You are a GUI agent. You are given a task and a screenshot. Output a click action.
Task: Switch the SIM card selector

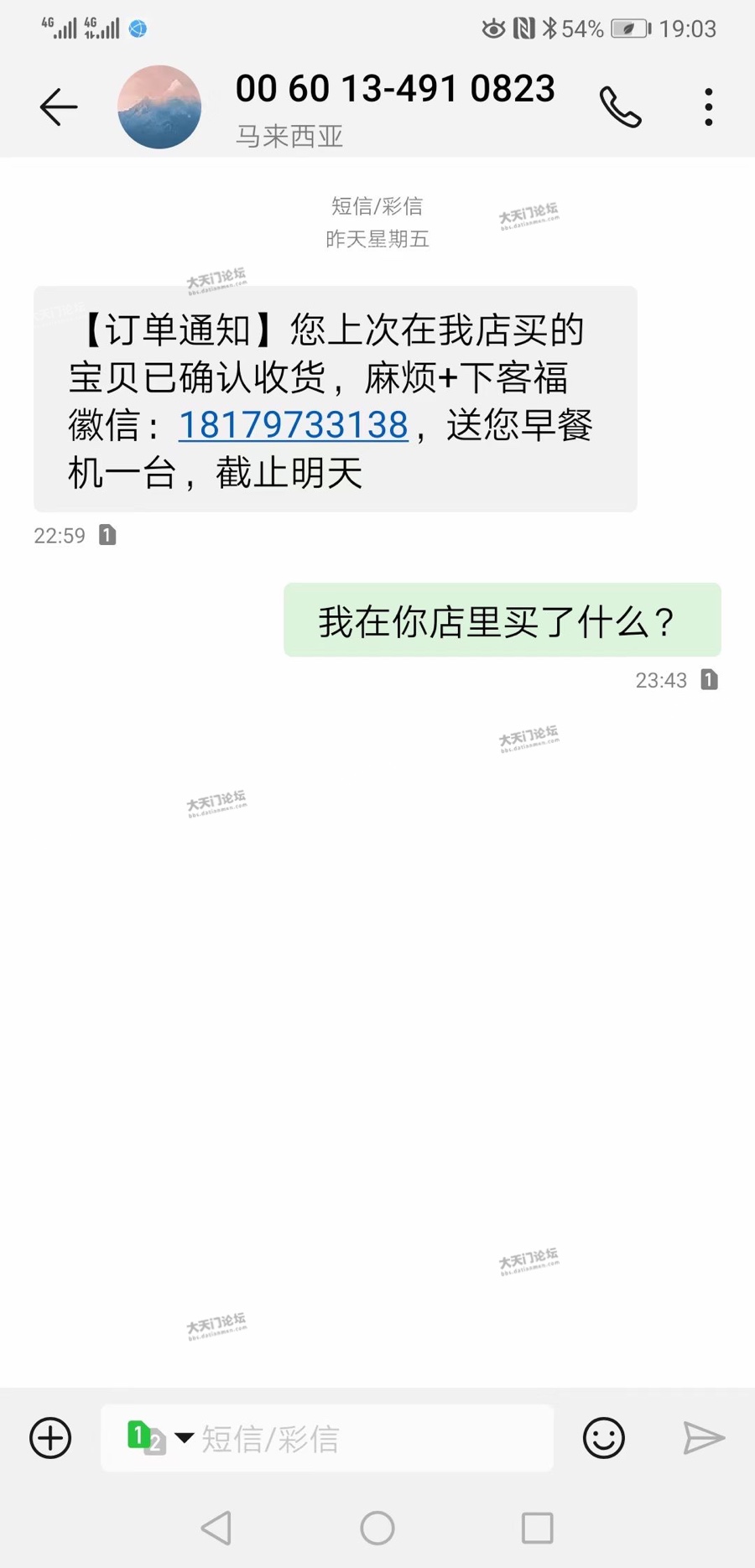pos(158,1438)
